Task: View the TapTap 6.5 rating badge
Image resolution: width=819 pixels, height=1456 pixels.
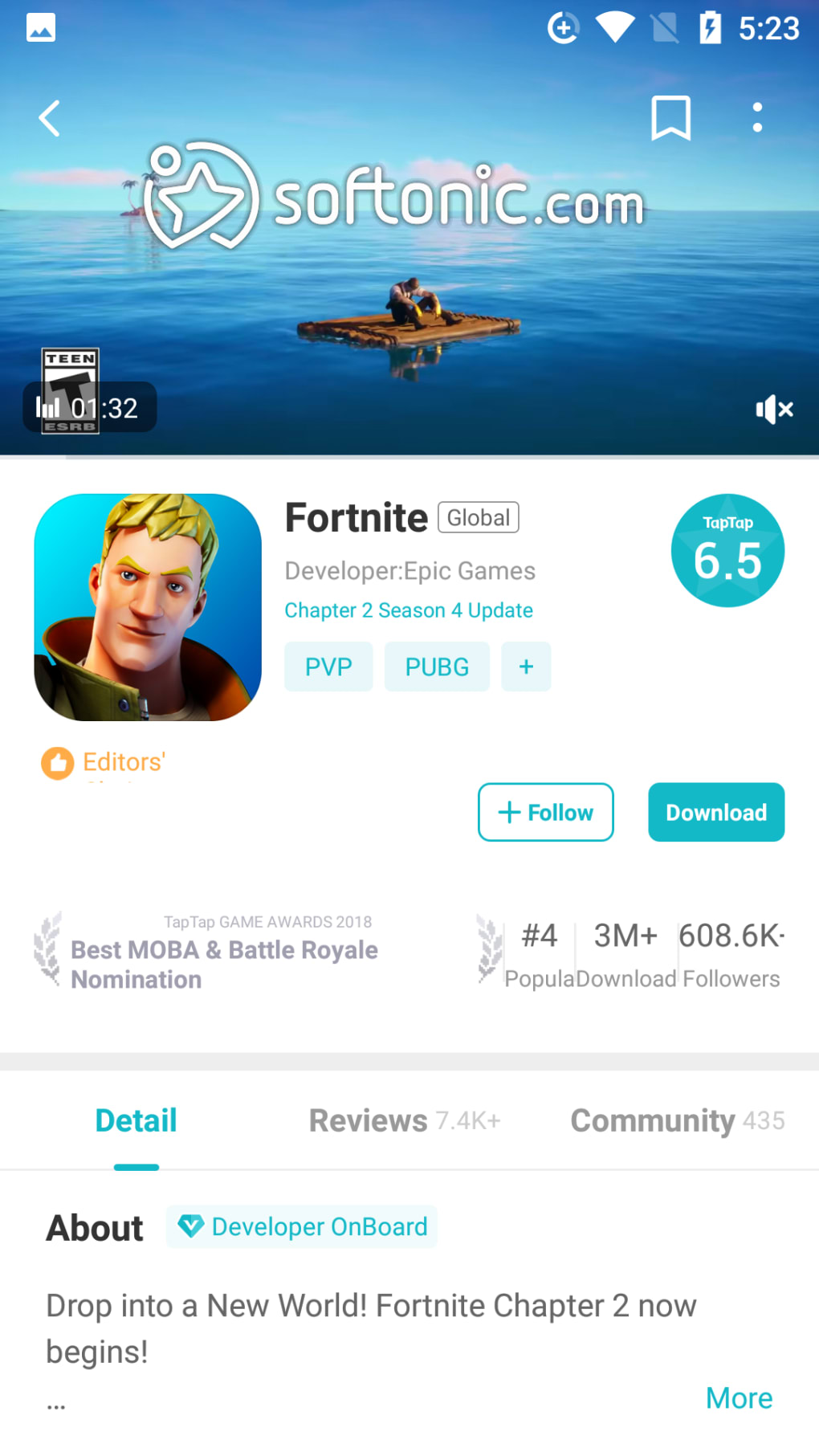Action: tap(727, 551)
